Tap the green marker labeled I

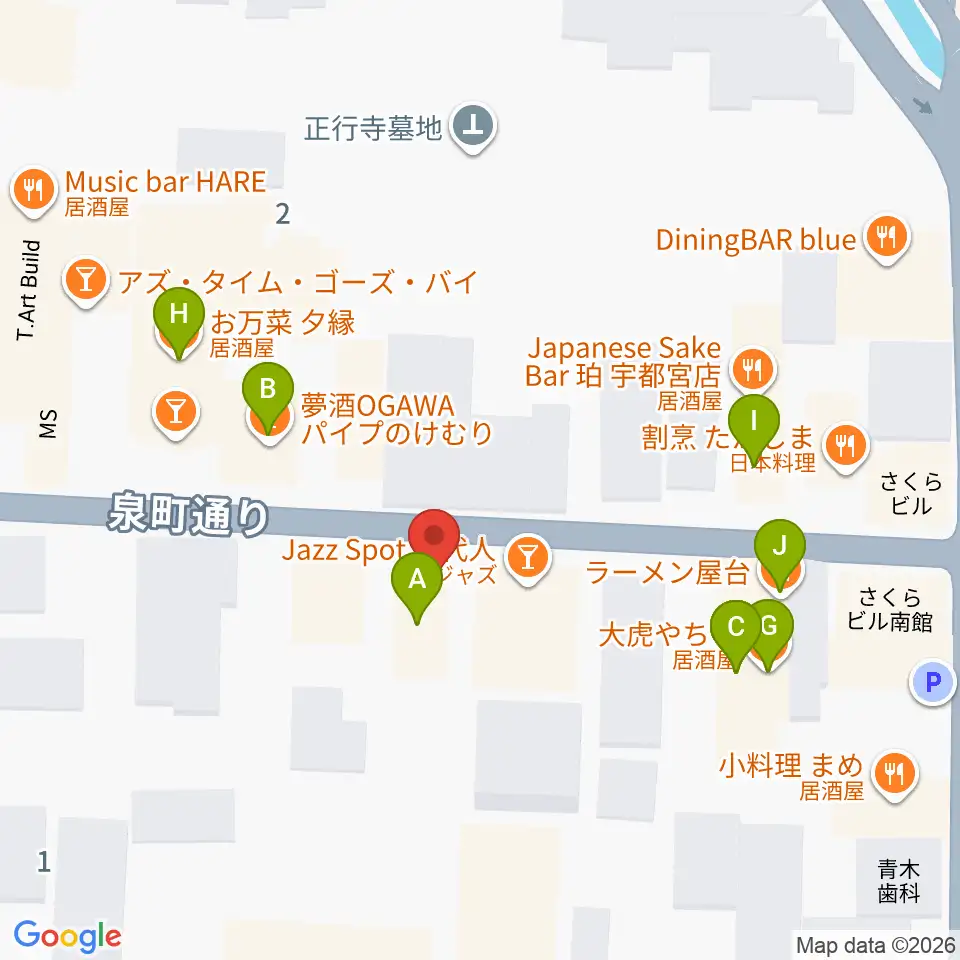(x=754, y=429)
